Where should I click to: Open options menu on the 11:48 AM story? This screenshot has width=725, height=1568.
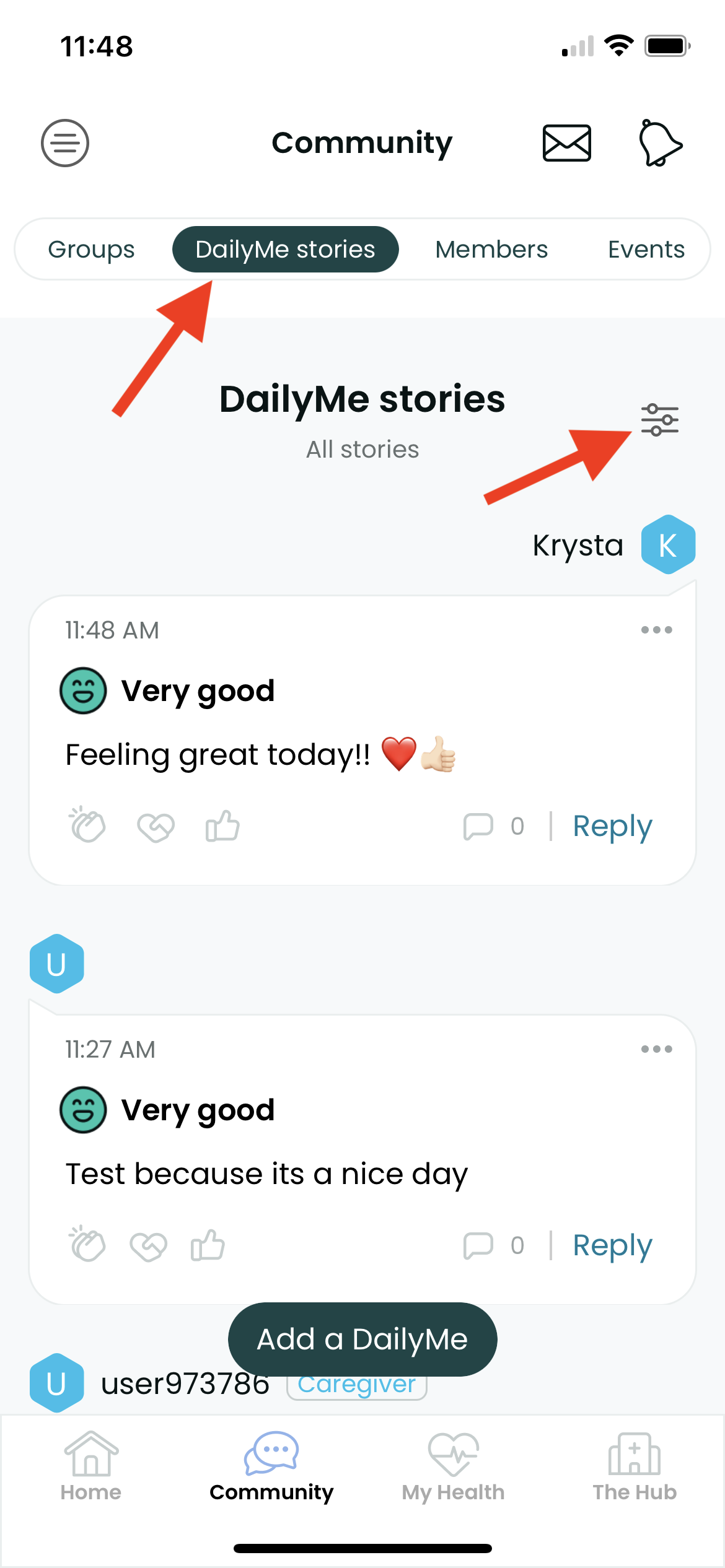pyautogui.click(x=657, y=630)
